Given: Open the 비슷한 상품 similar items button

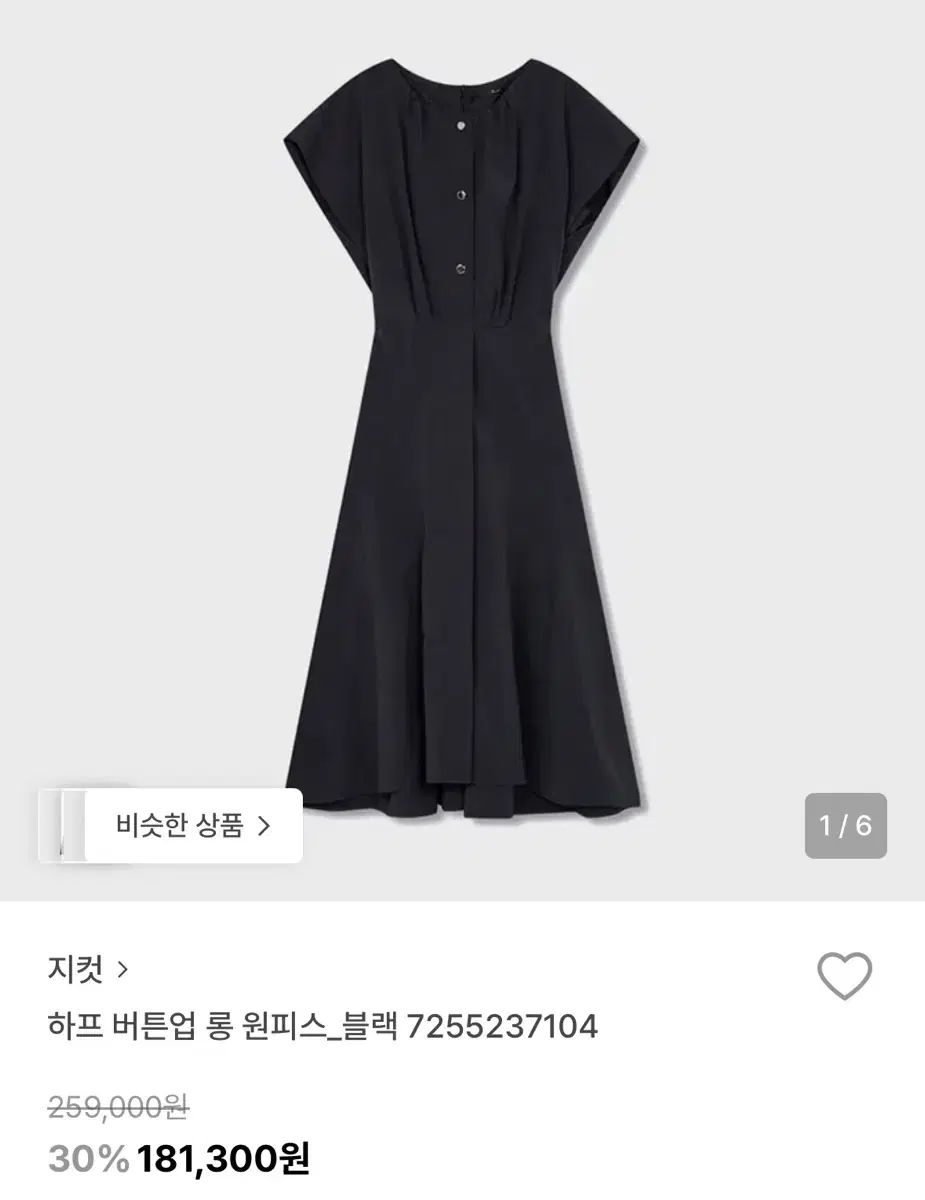Looking at the screenshot, I should (x=193, y=826).
